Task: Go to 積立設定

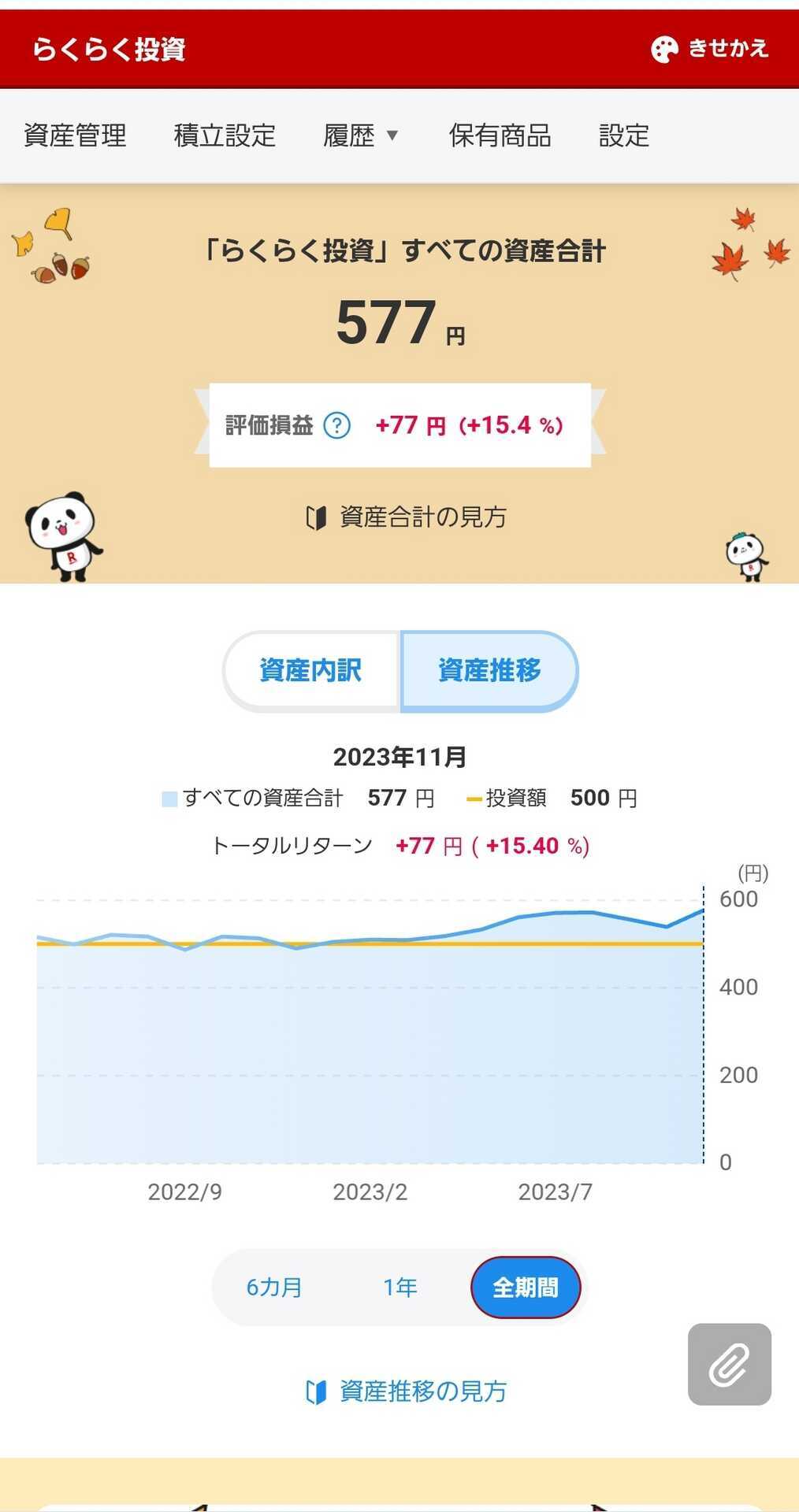Action: (225, 135)
